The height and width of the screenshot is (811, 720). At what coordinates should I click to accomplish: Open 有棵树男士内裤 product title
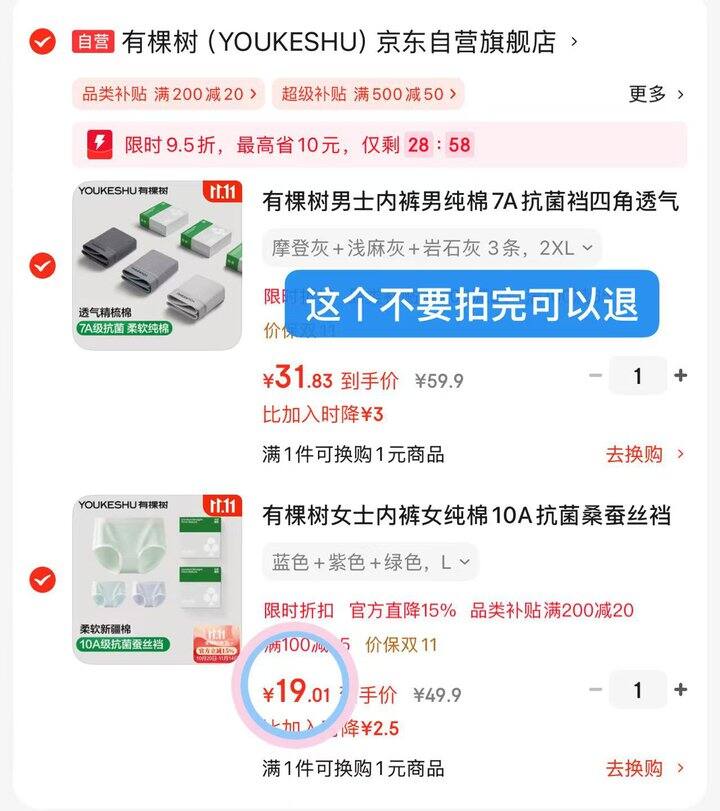coord(470,202)
